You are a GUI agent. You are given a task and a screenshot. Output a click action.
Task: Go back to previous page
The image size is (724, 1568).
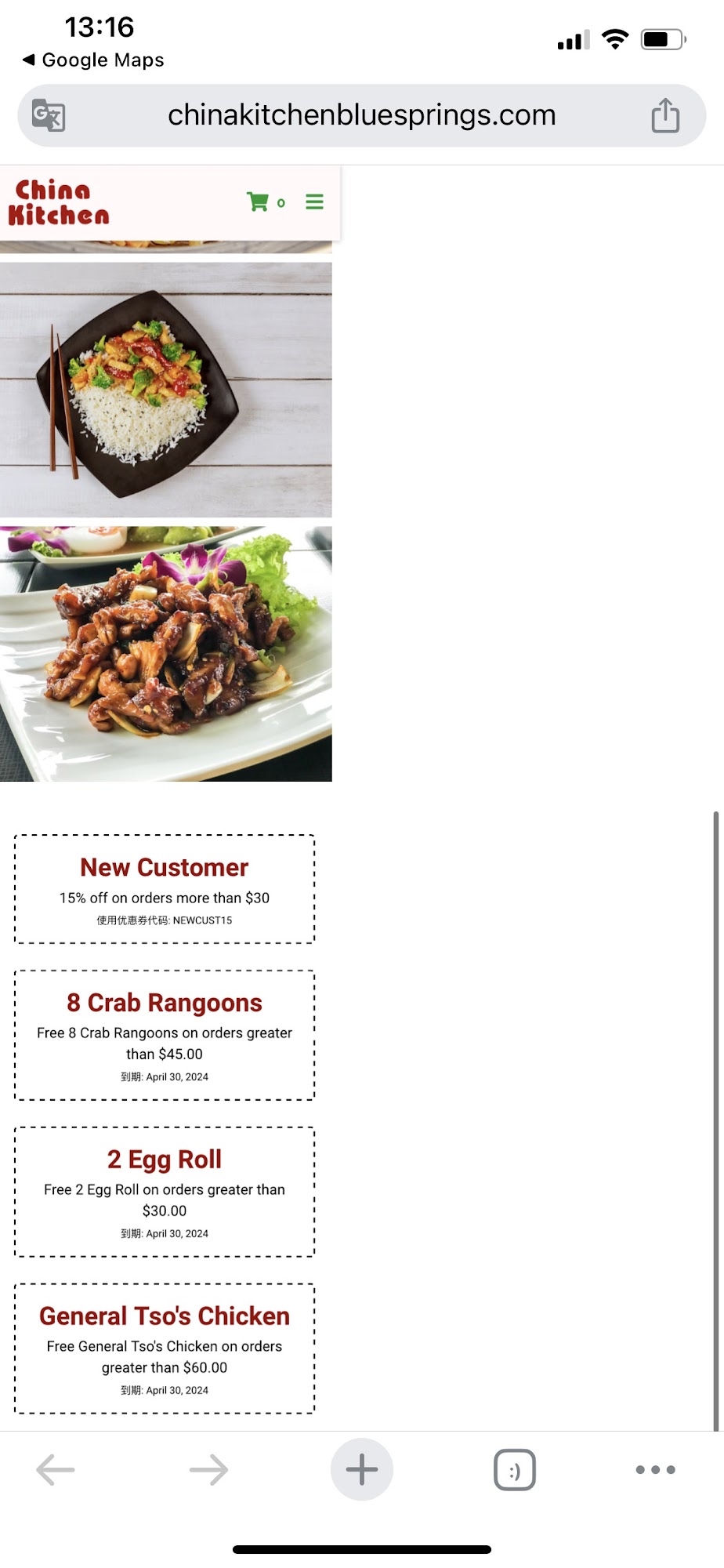(x=56, y=1469)
